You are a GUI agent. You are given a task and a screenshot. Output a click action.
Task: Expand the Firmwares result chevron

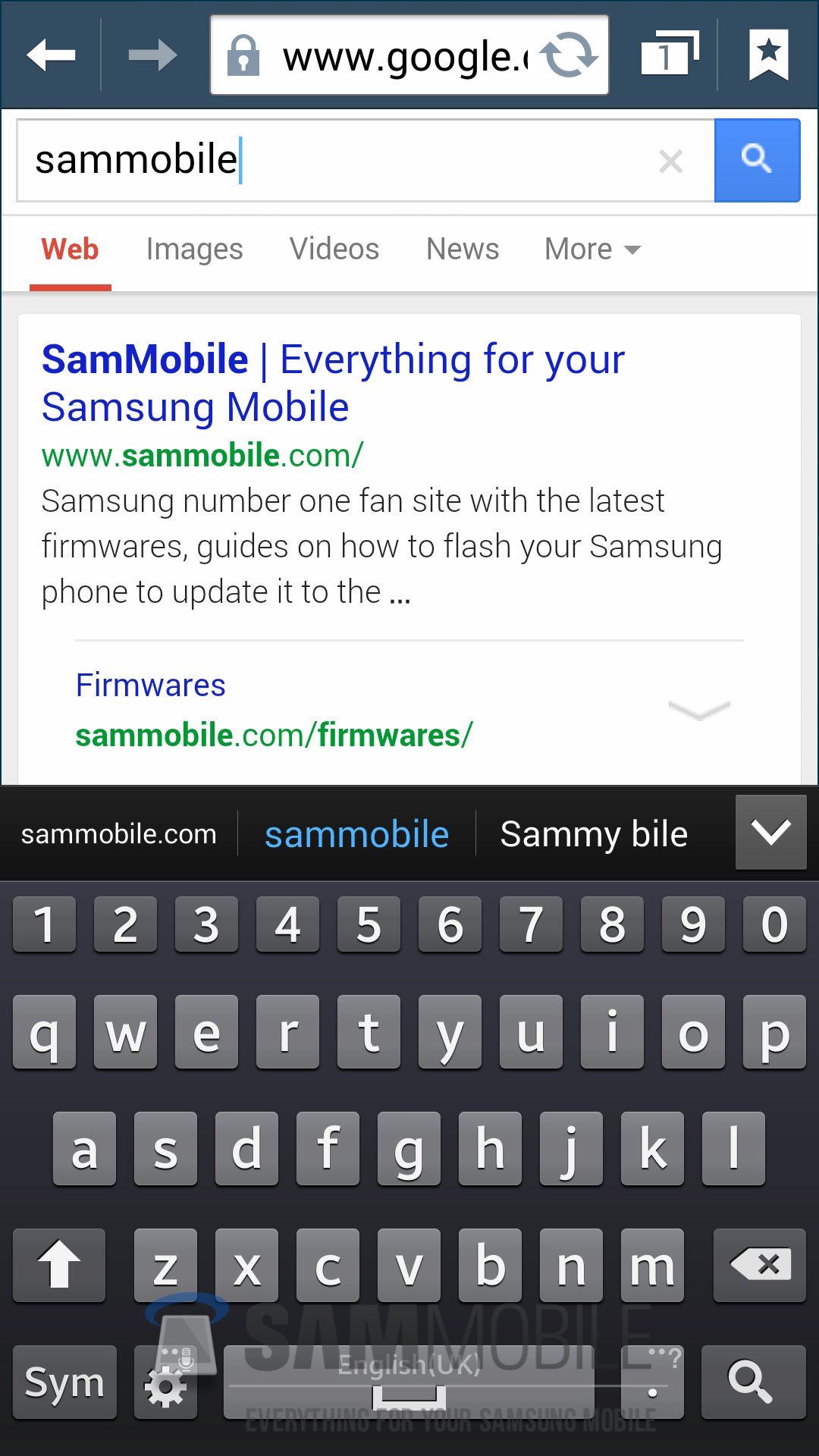coord(698,711)
